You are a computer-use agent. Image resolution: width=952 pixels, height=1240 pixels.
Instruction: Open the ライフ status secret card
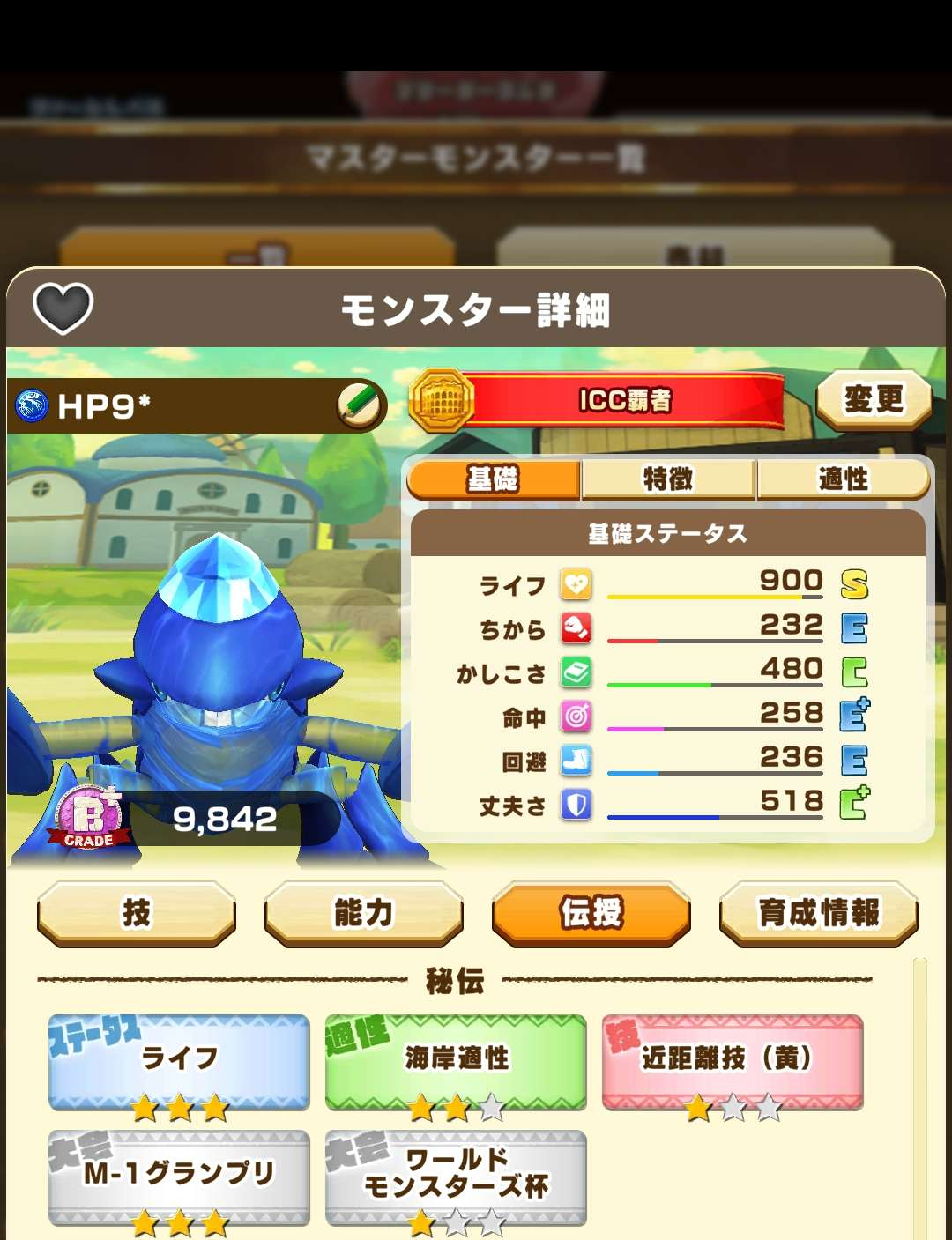coord(179,1062)
